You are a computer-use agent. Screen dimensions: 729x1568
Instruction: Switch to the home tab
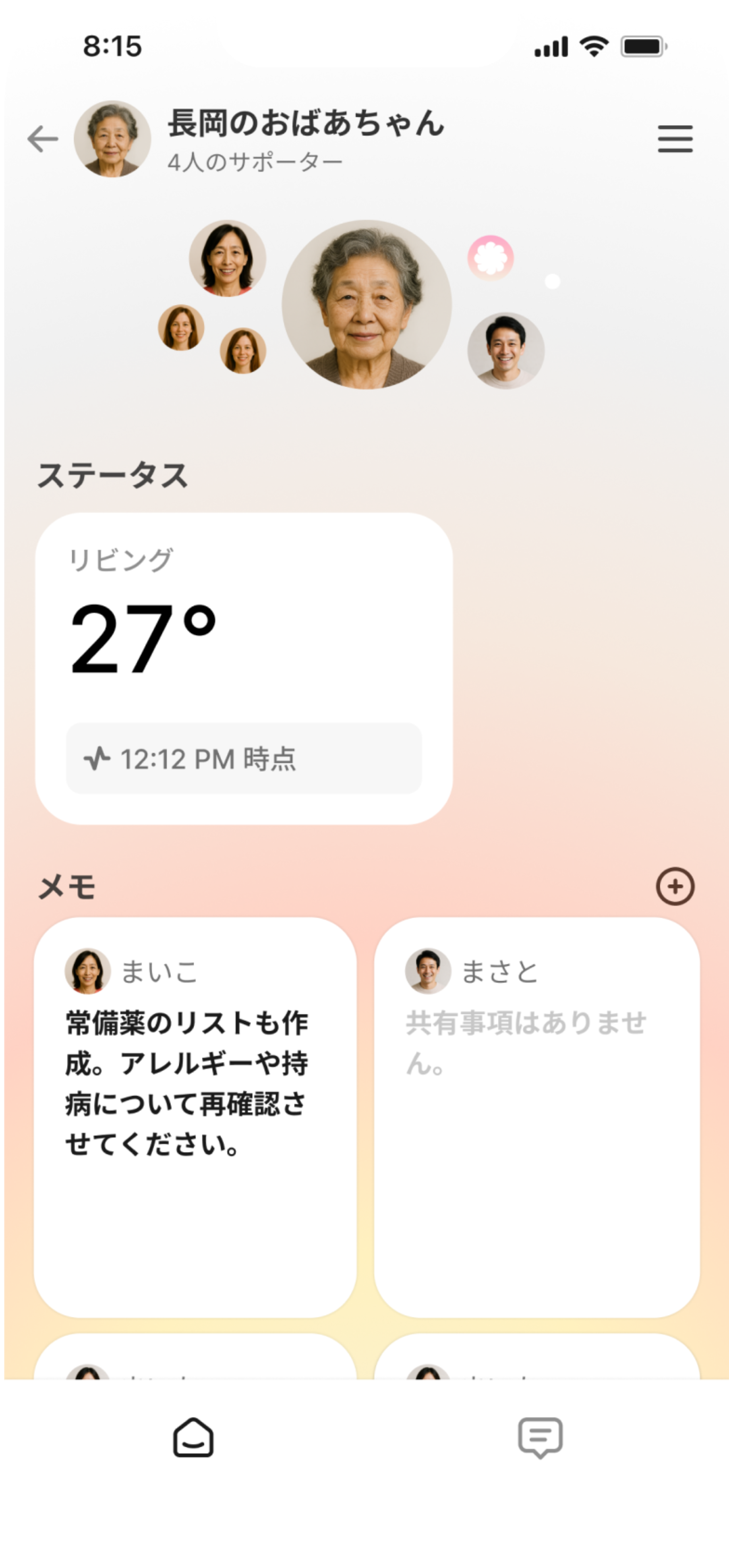pos(193,1438)
